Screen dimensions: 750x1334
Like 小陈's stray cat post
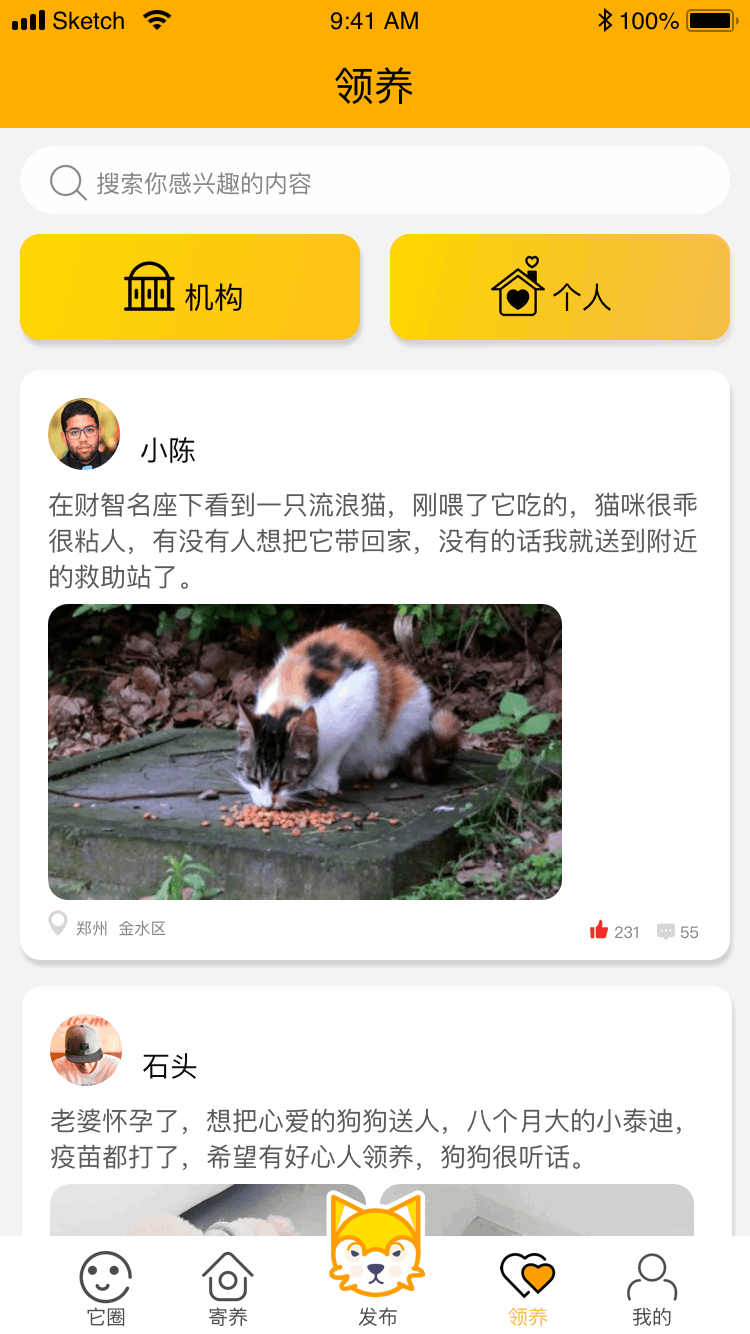(599, 929)
